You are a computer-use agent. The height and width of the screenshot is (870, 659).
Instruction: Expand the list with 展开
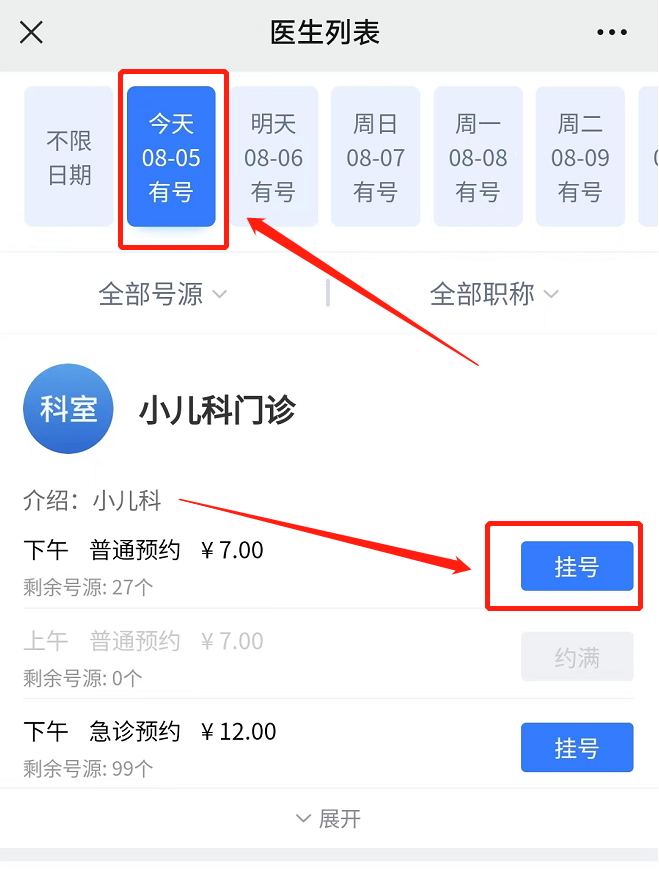point(329,819)
